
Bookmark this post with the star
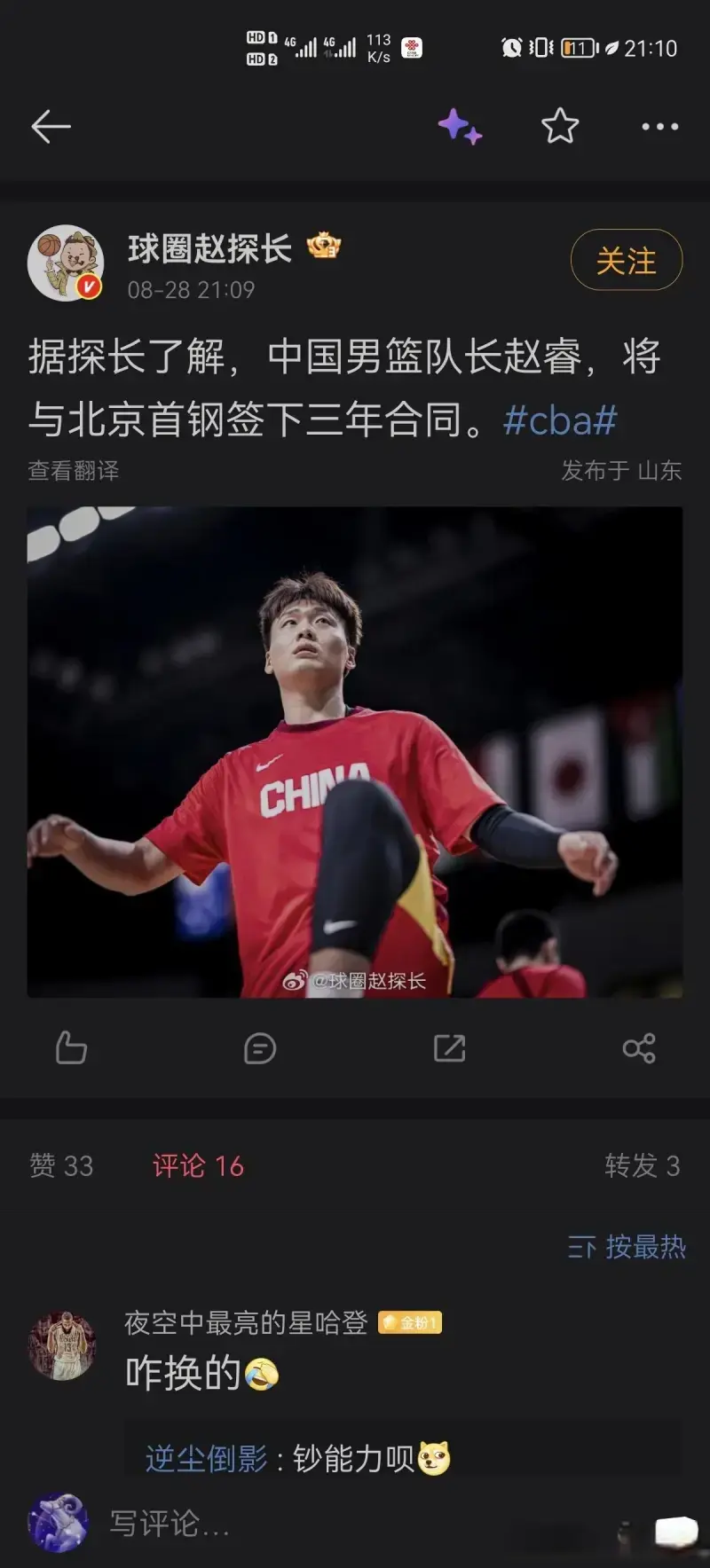coord(560,127)
